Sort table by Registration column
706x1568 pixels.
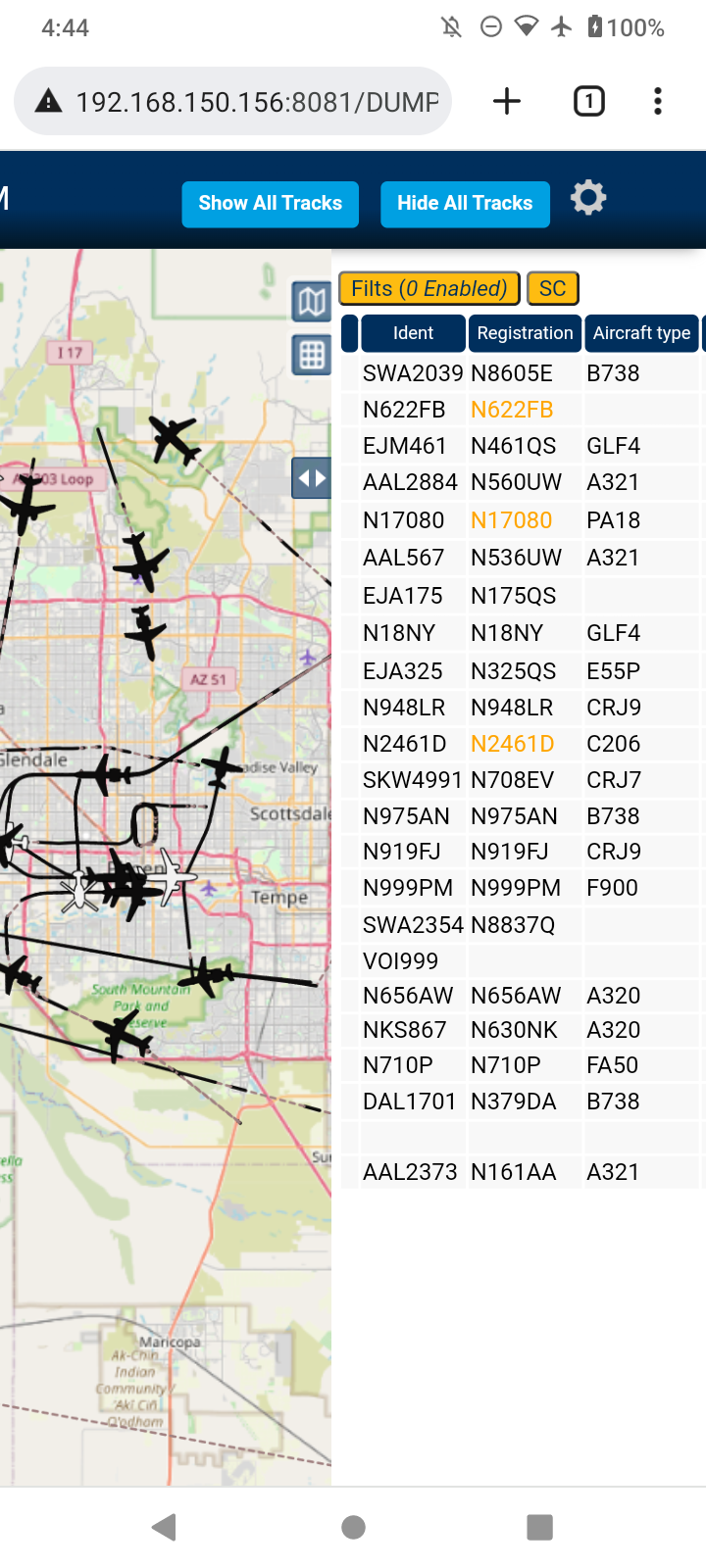525,333
